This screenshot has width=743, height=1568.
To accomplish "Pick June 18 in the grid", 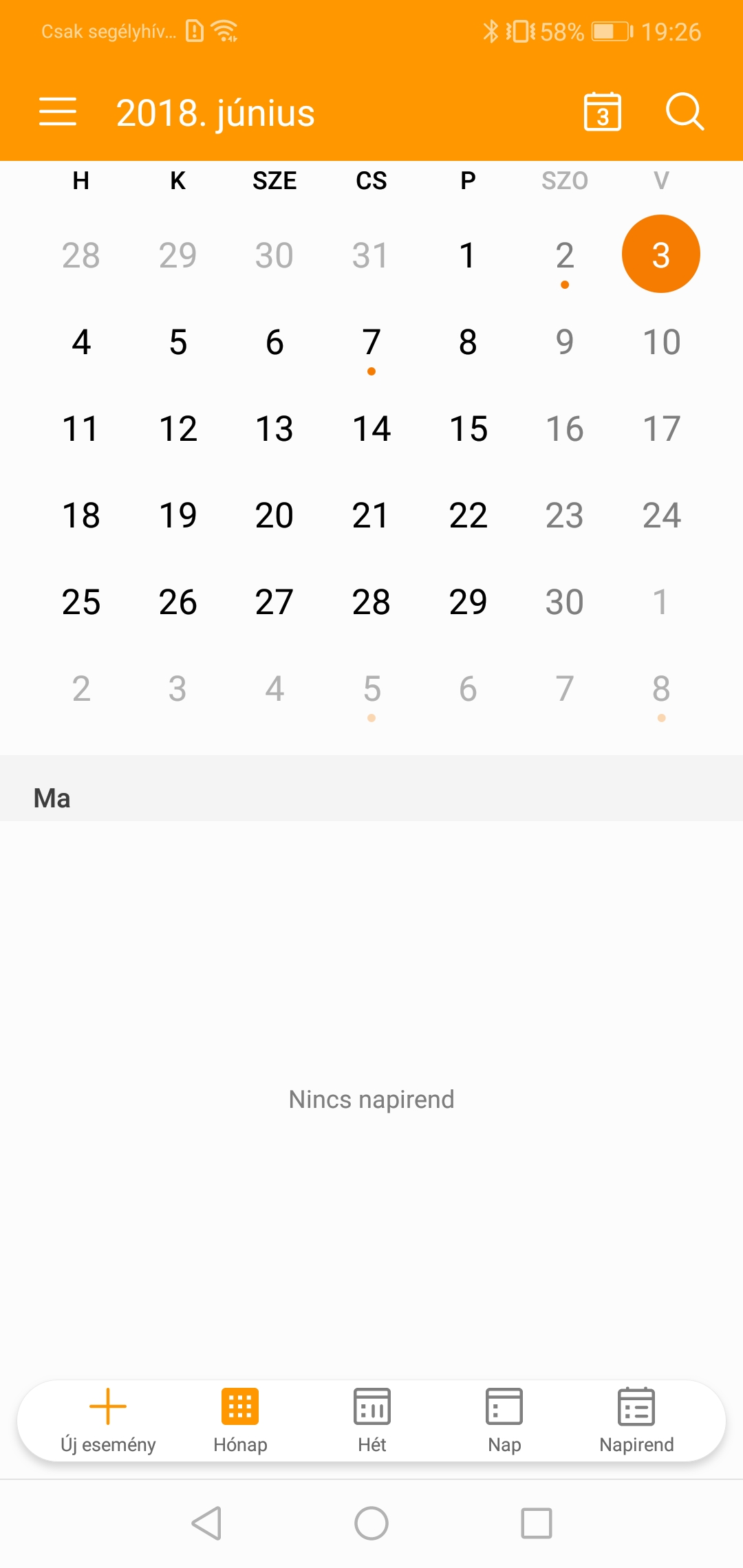I will 81,516.
